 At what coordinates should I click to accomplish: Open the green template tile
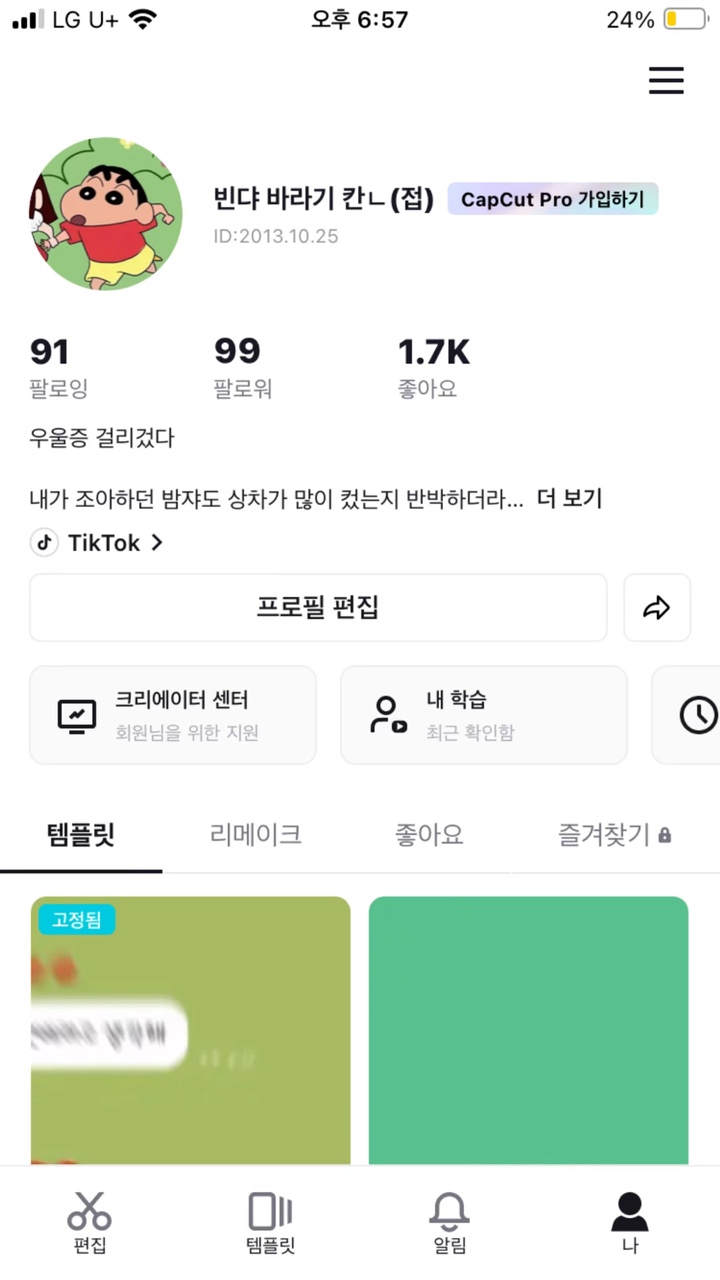click(x=529, y=1030)
